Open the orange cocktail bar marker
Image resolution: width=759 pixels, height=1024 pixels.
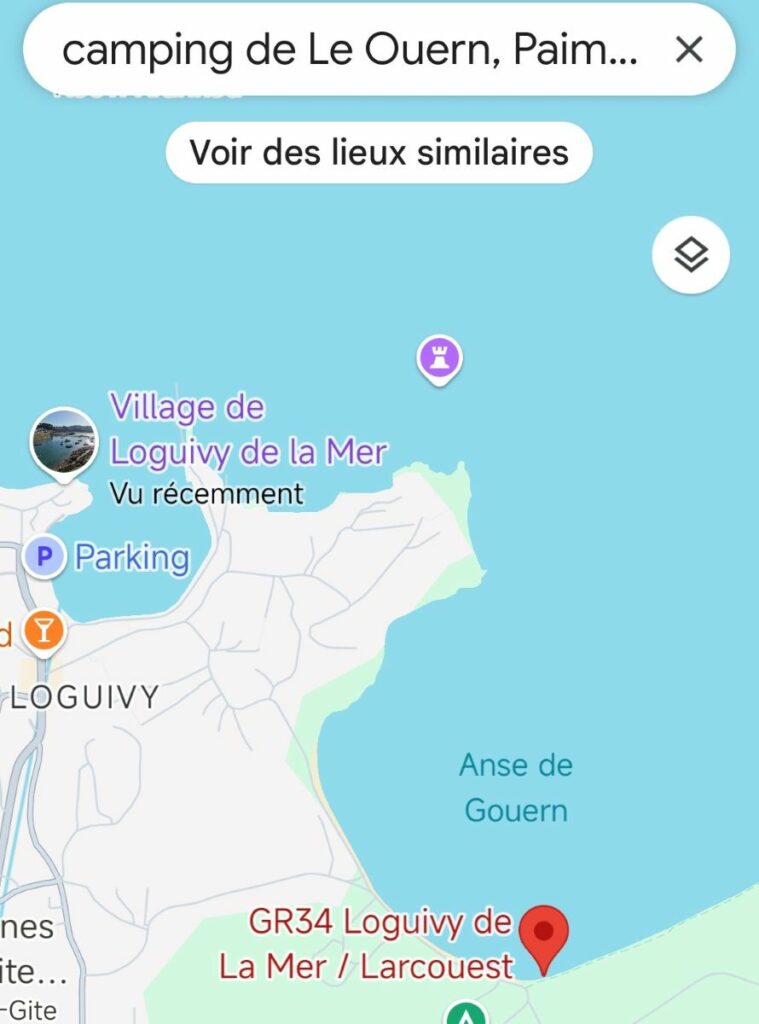coord(43,631)
